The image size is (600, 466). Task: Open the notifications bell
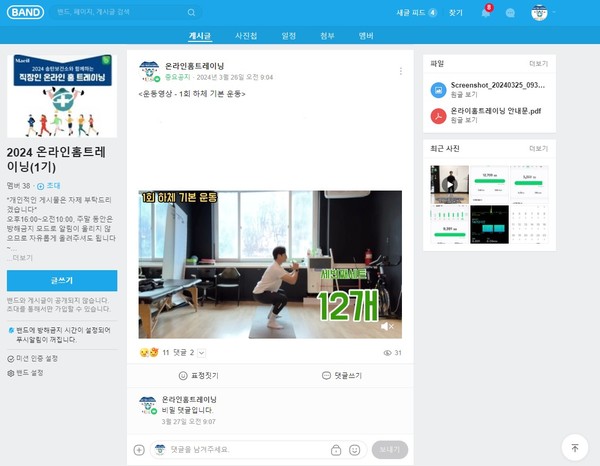(485, 13)
